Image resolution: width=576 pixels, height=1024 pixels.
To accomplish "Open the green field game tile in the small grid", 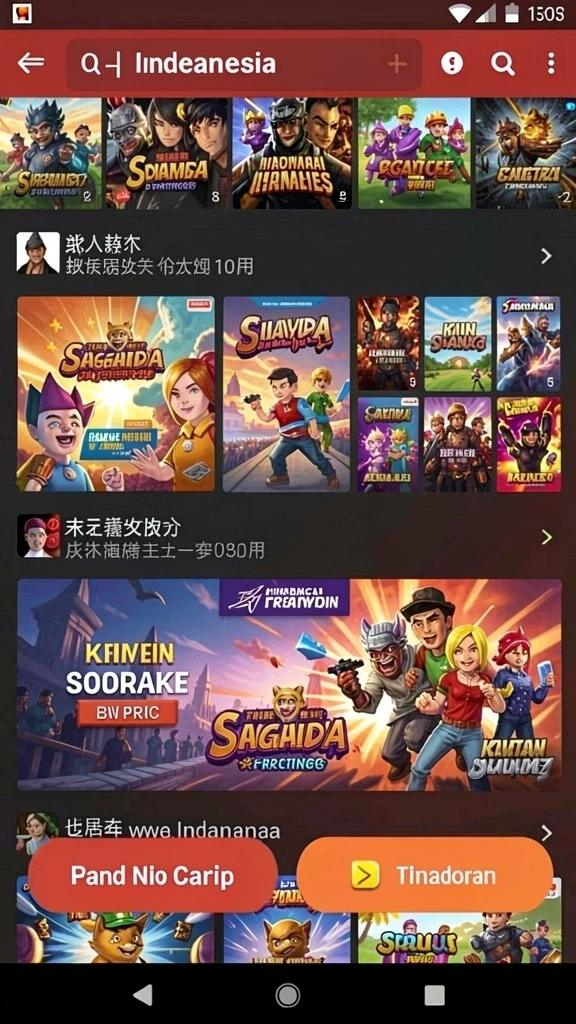I will (458, 344).
